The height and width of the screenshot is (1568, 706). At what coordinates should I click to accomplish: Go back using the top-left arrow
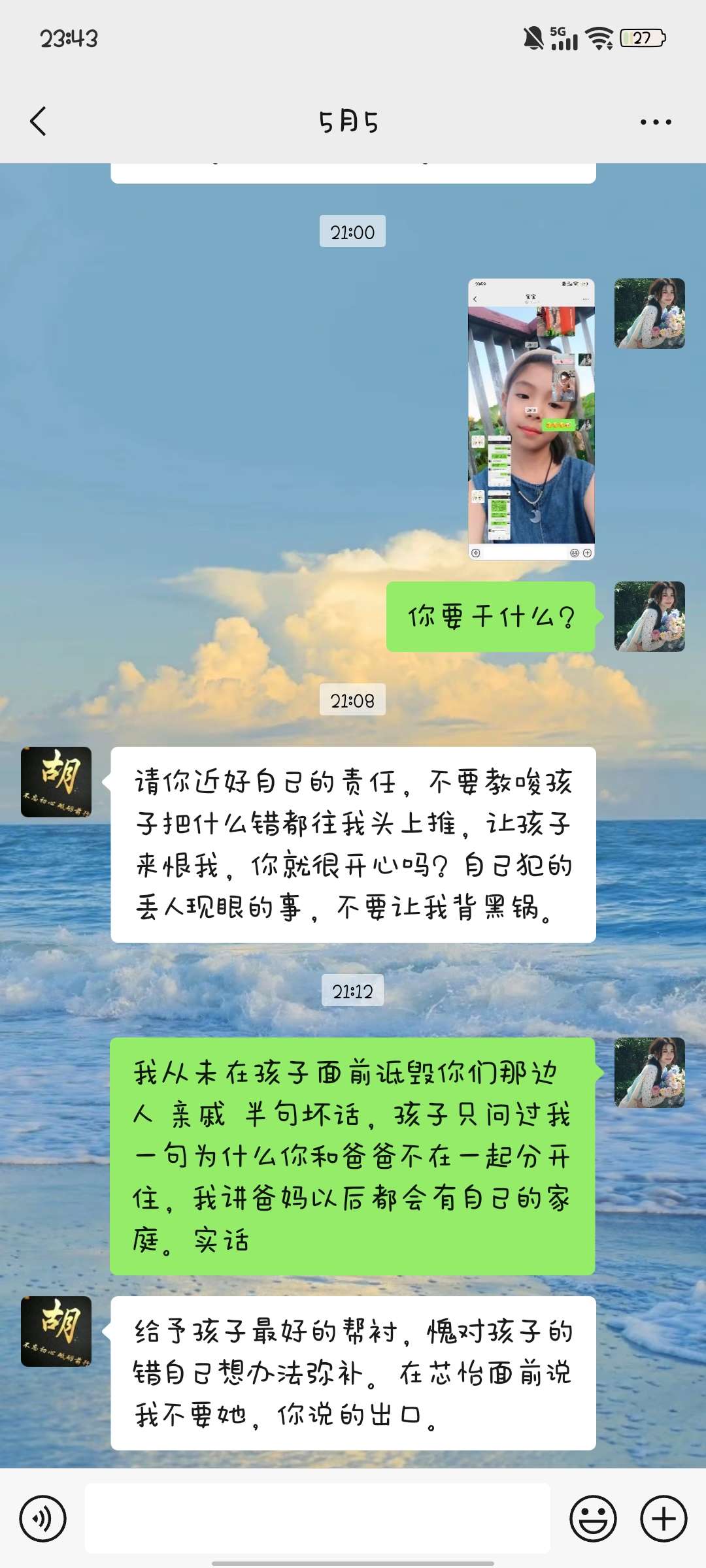pyautogui.click(x=39, y=122)
